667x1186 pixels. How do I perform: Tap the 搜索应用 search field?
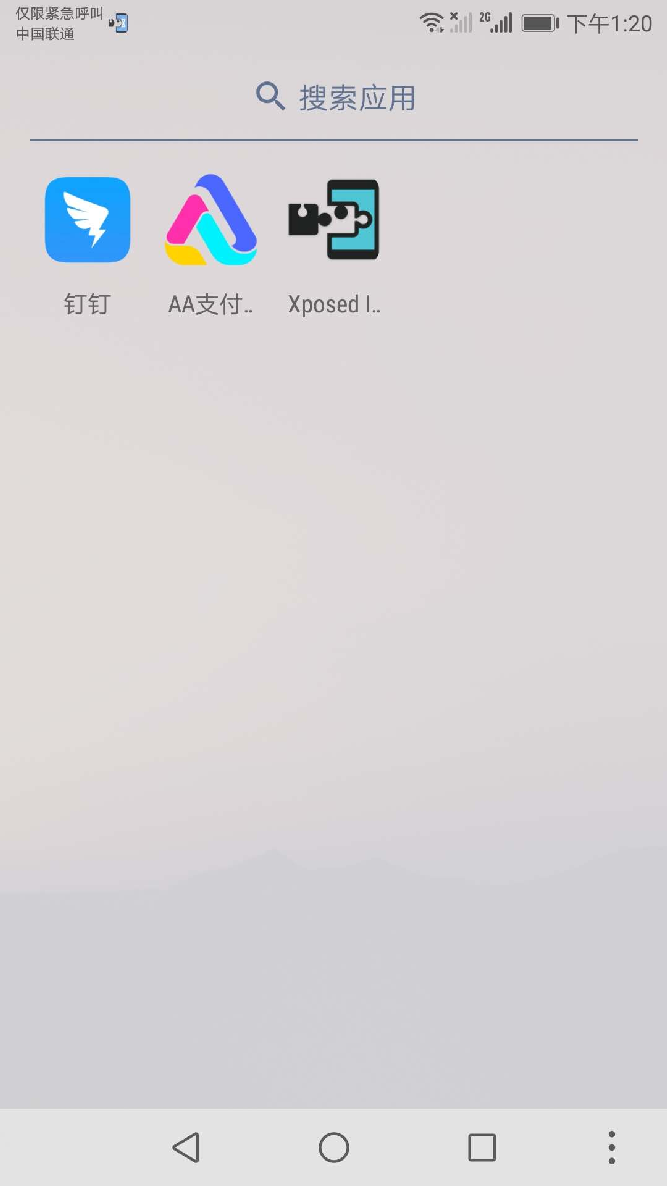coord(334,98)
